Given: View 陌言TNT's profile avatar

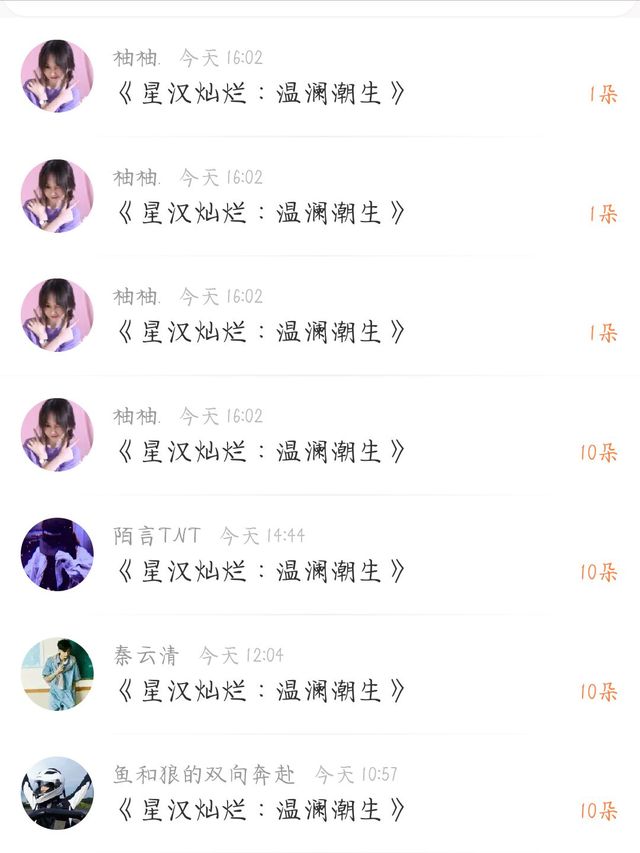Looking at the screenshot, I should pyautogui.click(x=57, y=554).
